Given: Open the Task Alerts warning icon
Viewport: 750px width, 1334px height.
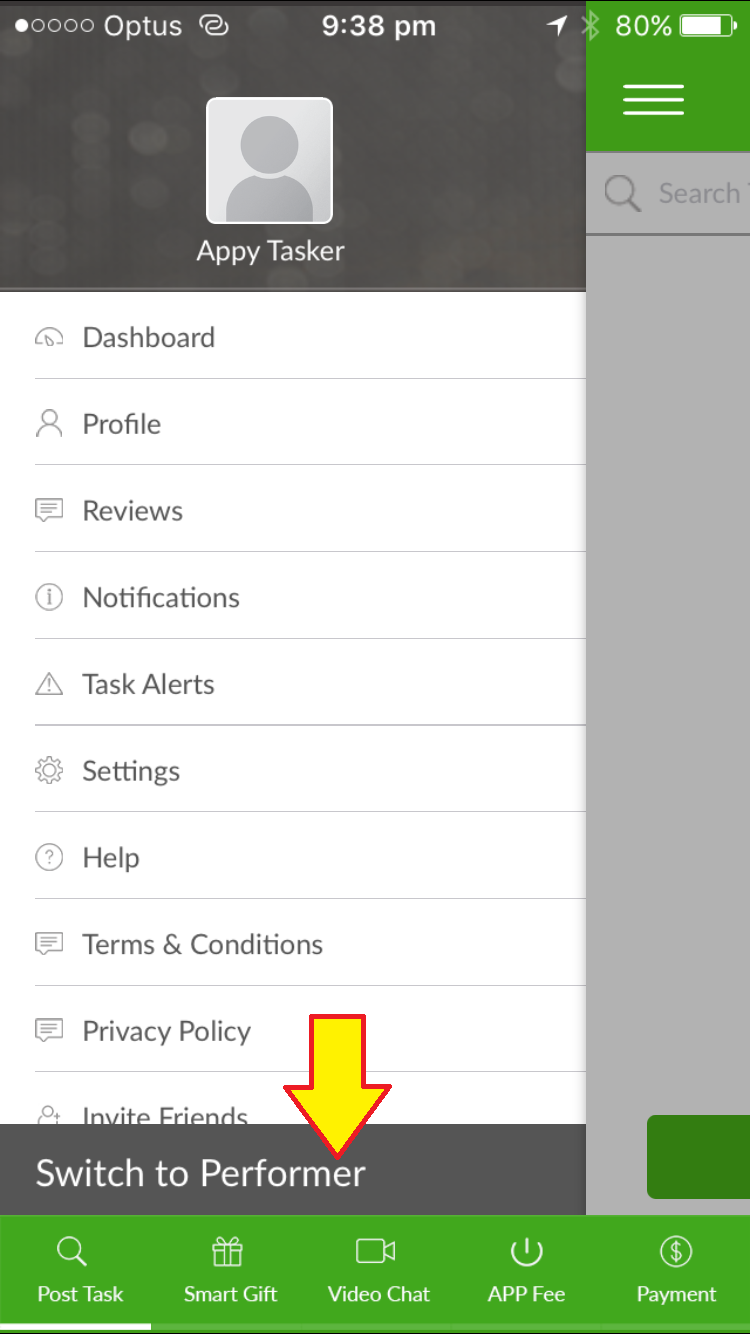Looking at the screenshot, I should pyautogui.click(x=49, y=683).
